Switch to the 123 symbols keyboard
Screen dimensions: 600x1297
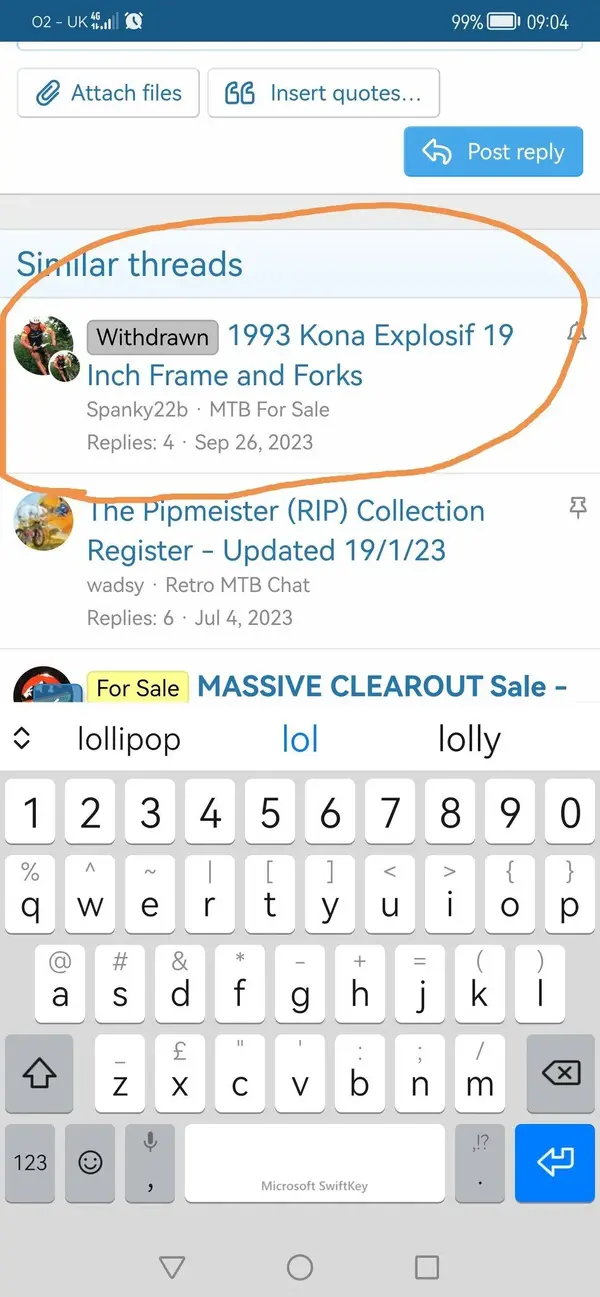tap(31, 1162)
